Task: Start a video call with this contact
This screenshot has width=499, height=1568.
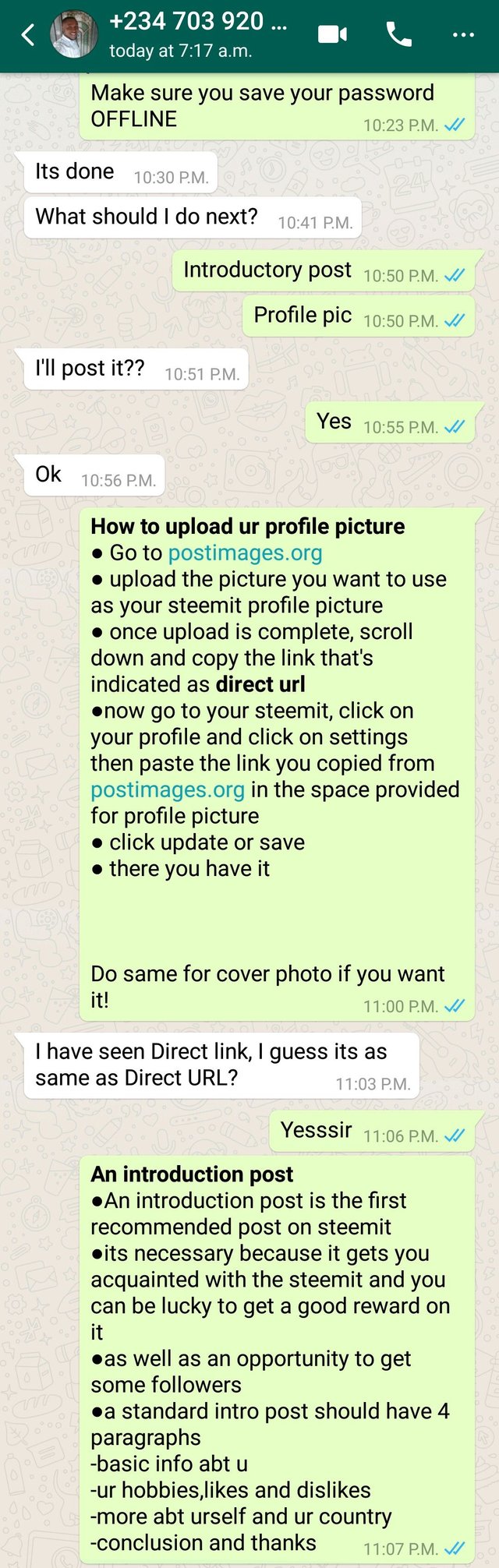Action: [x=332, y=35]
